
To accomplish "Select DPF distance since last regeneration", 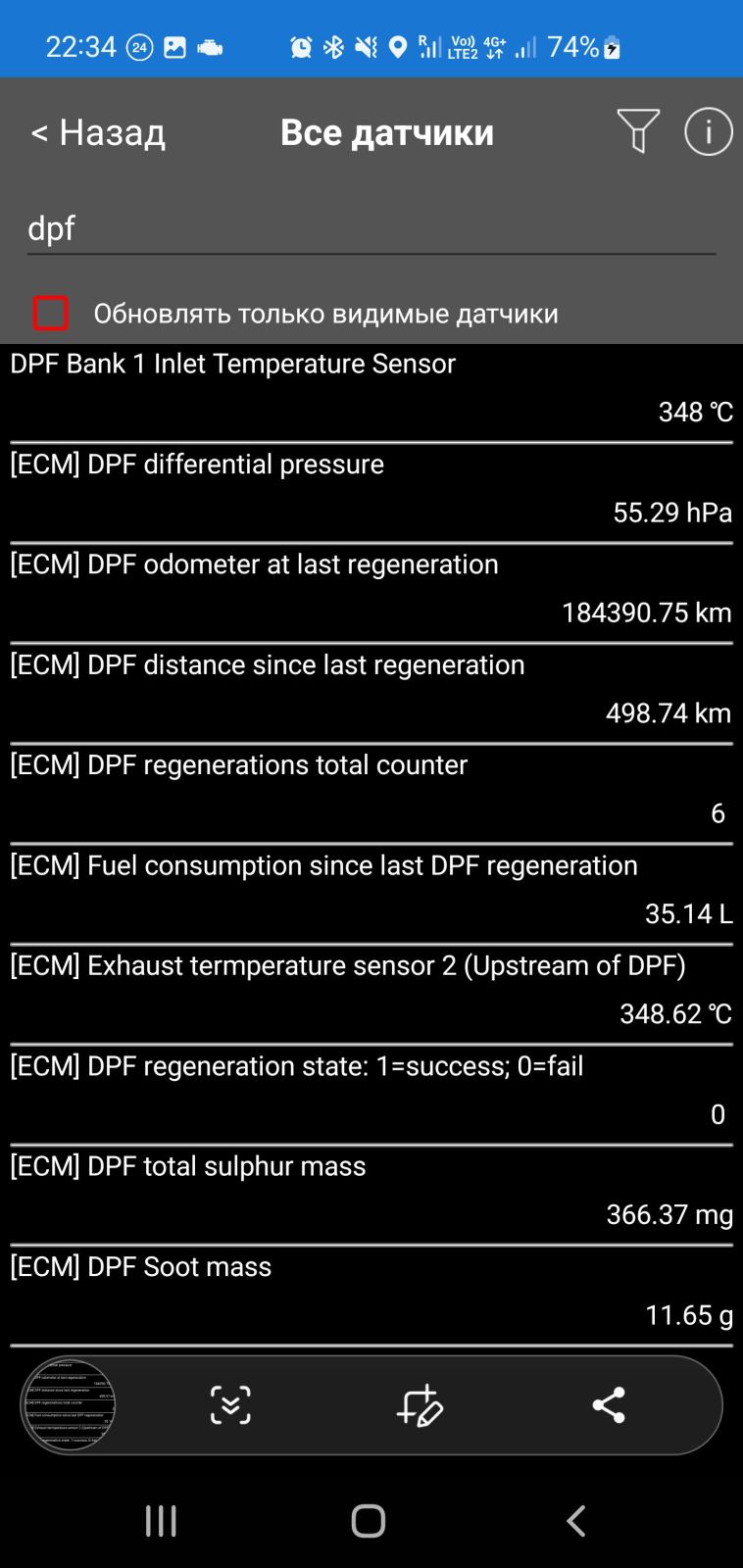I will click(371, 689).
